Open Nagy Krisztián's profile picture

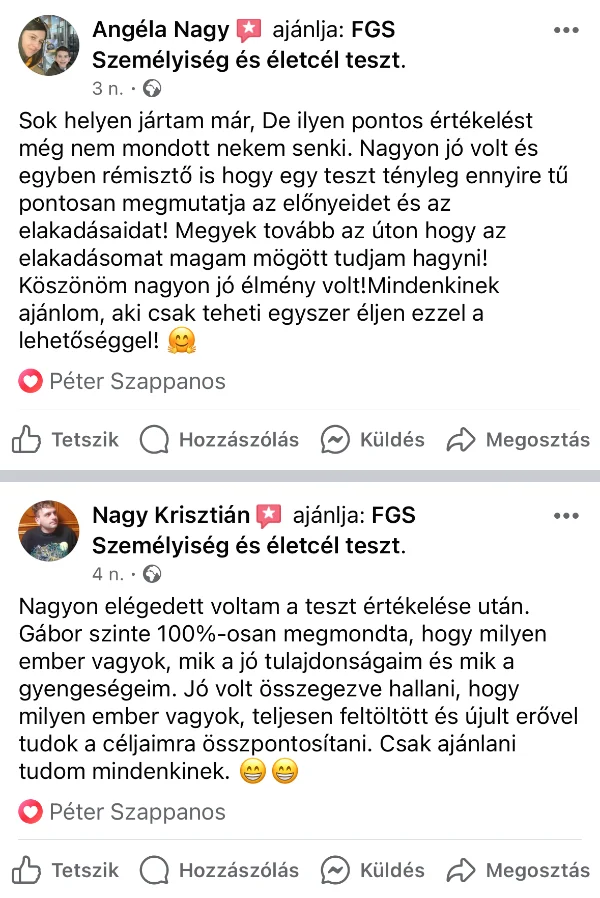[x=49, y=531]
